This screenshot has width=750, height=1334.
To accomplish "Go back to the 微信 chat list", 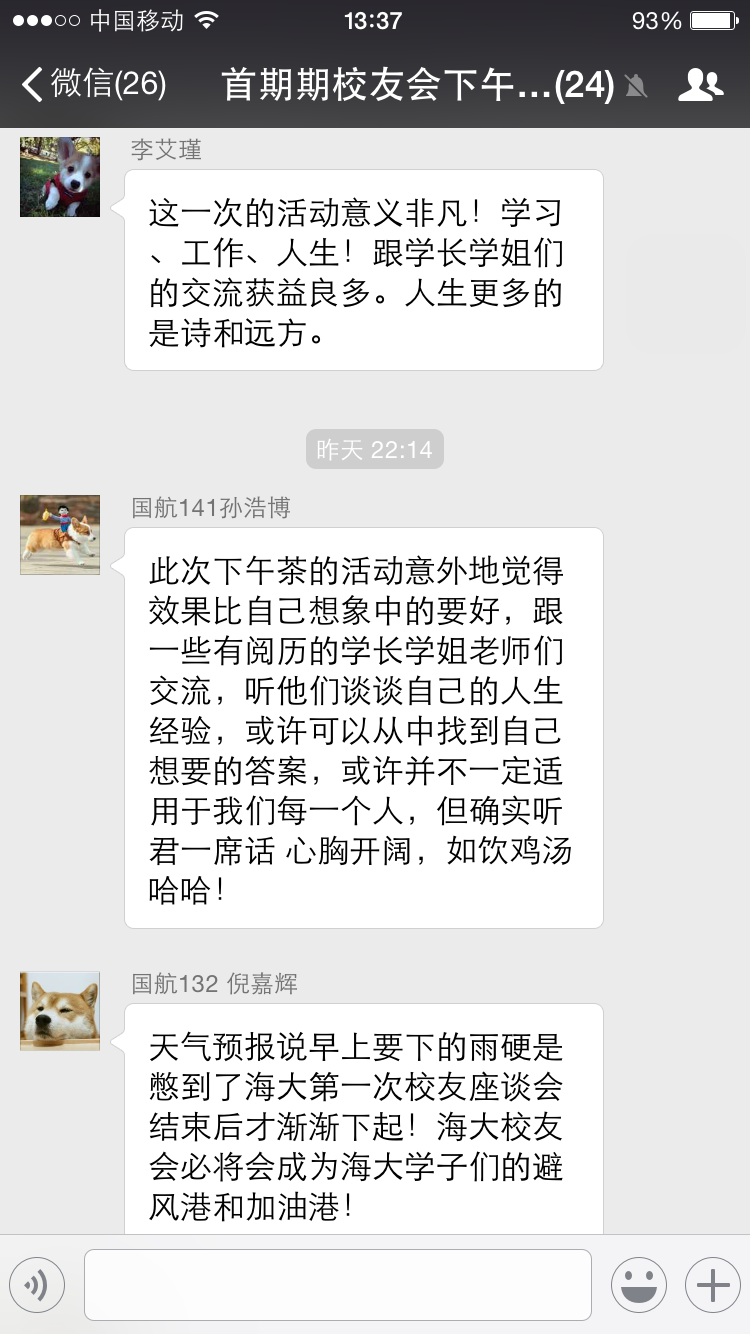I will click(92, 84).
